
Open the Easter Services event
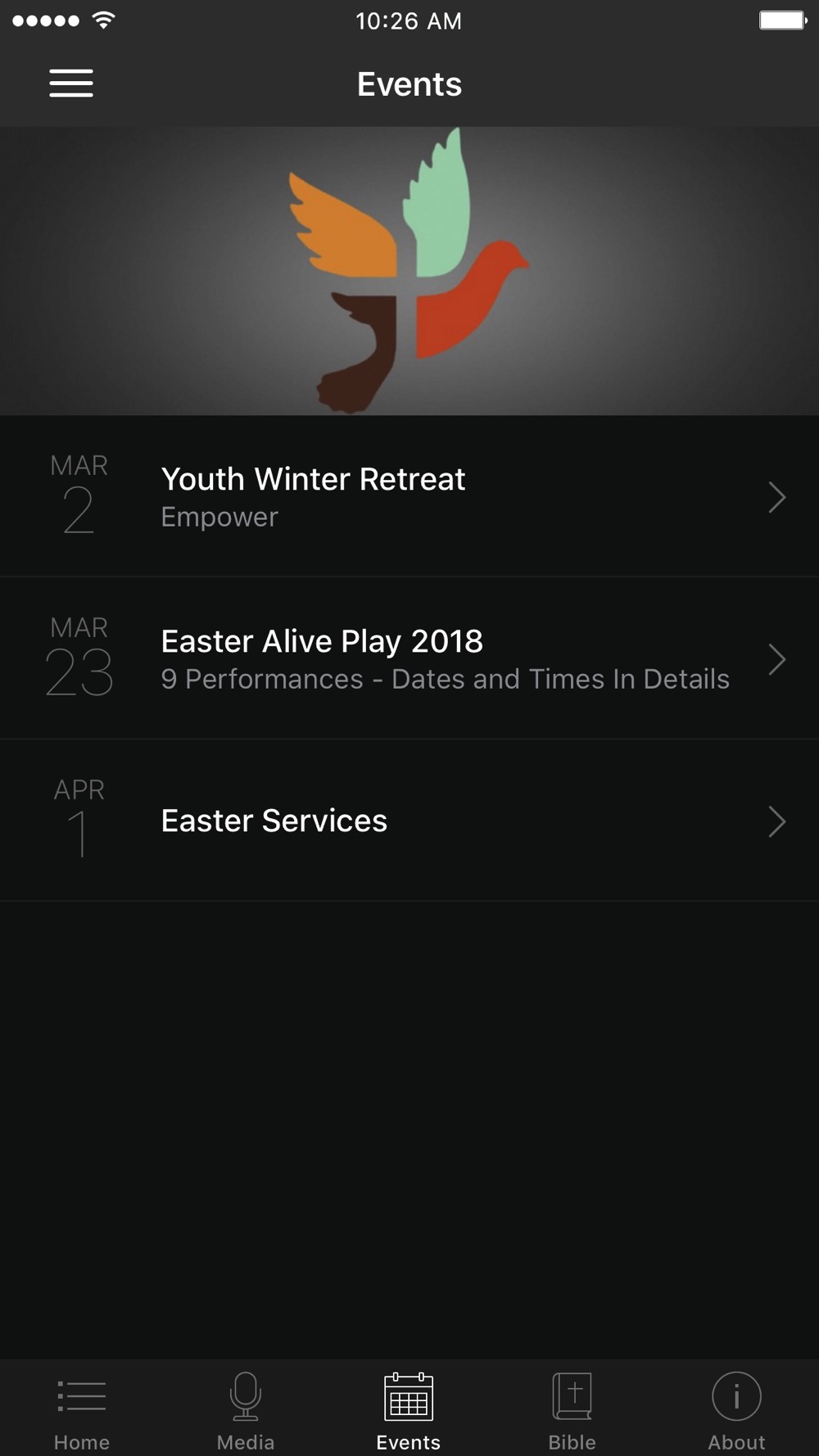(409, 821)
